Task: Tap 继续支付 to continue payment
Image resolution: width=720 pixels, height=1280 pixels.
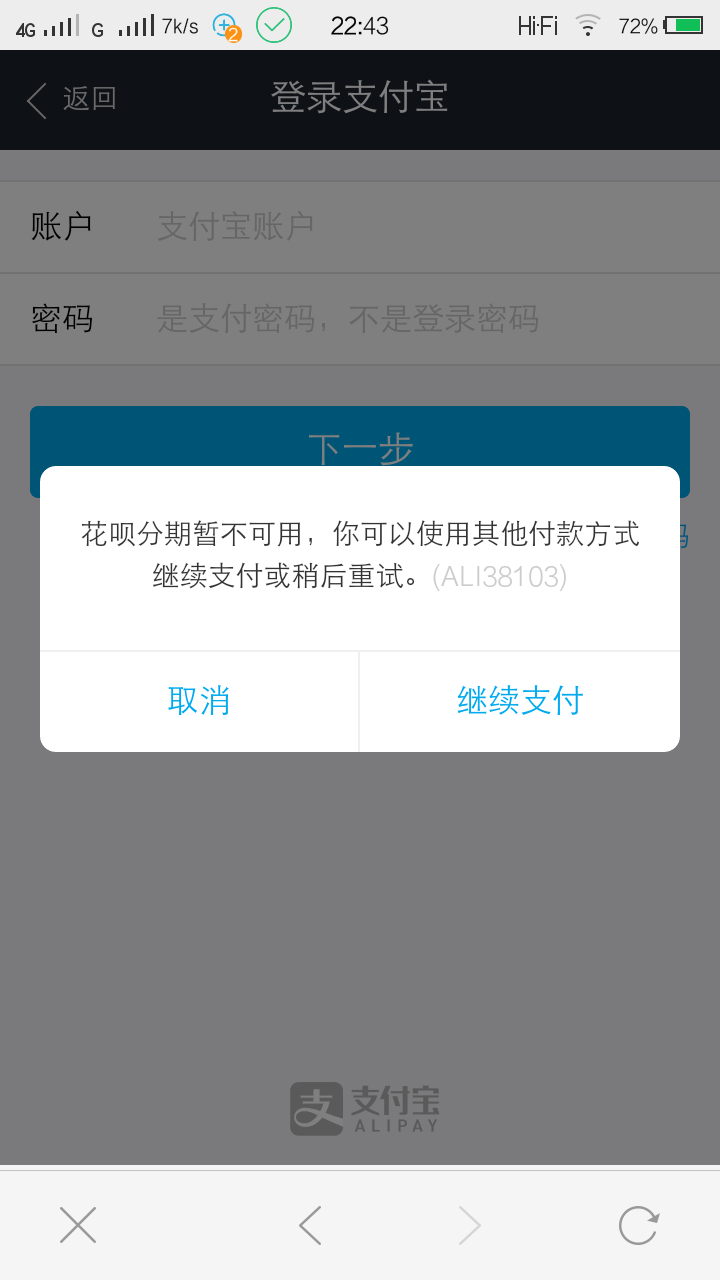Action: click(x=519, y=701)
